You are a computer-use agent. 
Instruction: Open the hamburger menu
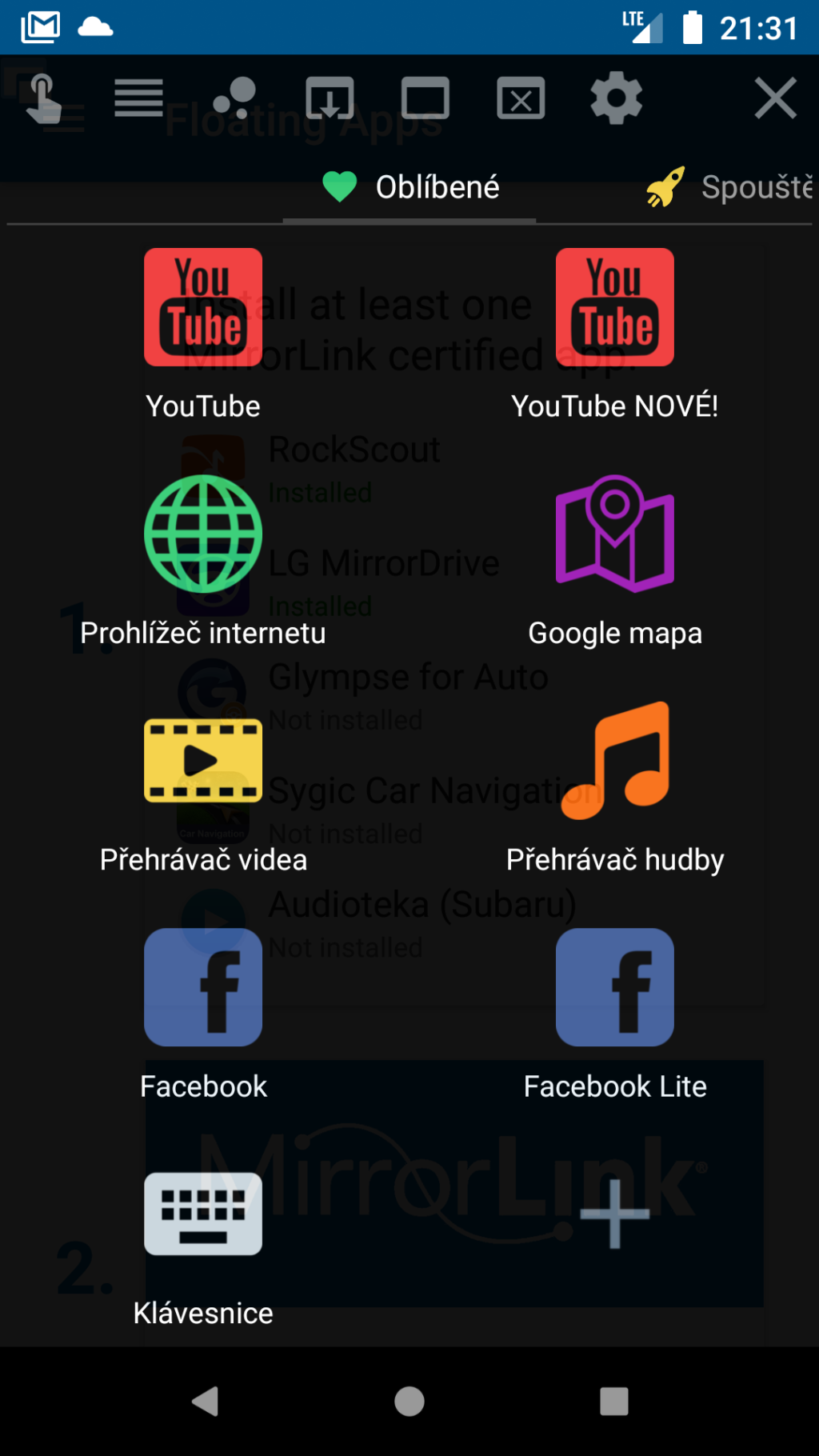click(x=138, y=98)
